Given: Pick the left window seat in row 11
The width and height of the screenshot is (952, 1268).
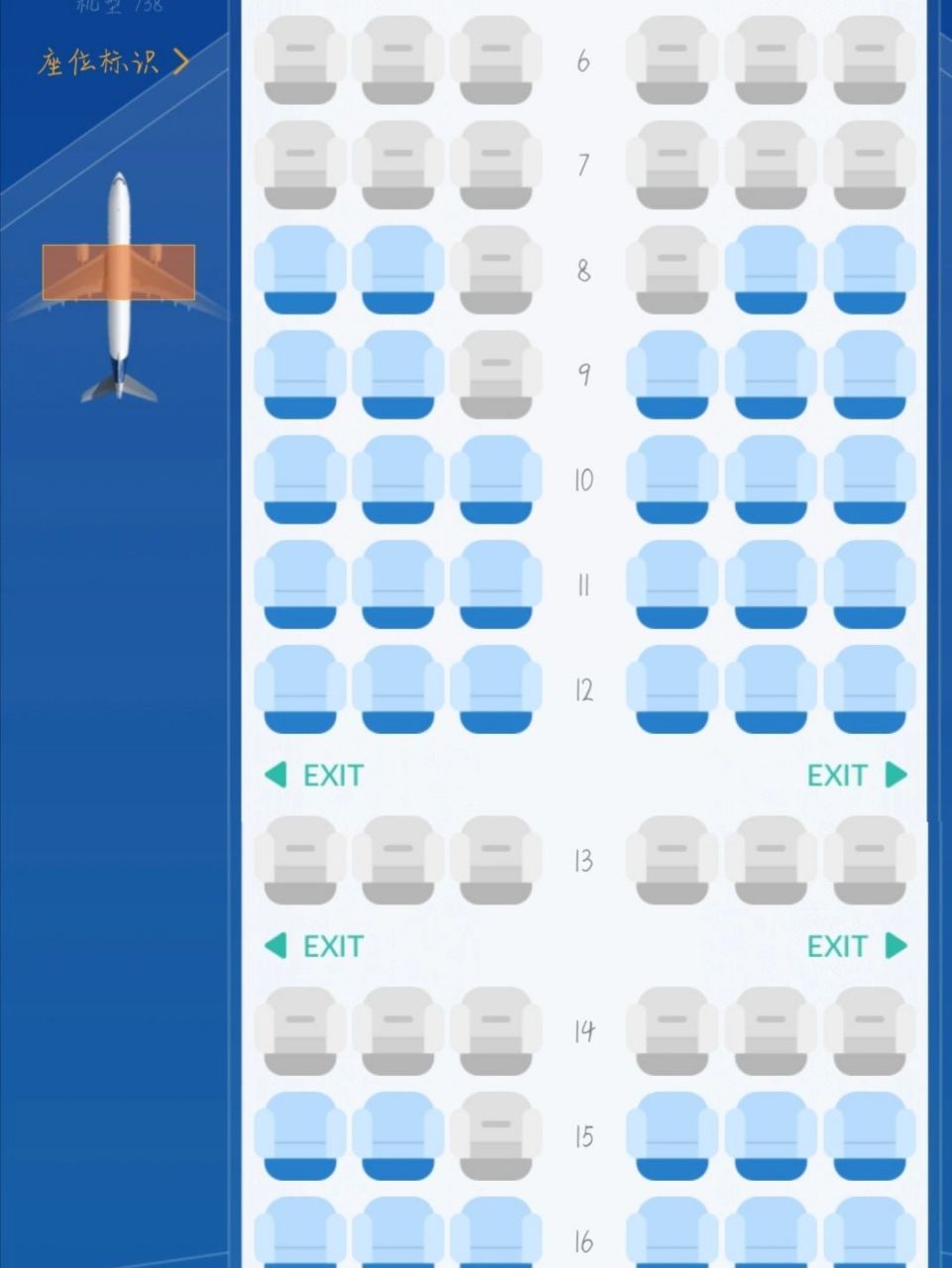Looking at the screenshot, I should point(300,584).
